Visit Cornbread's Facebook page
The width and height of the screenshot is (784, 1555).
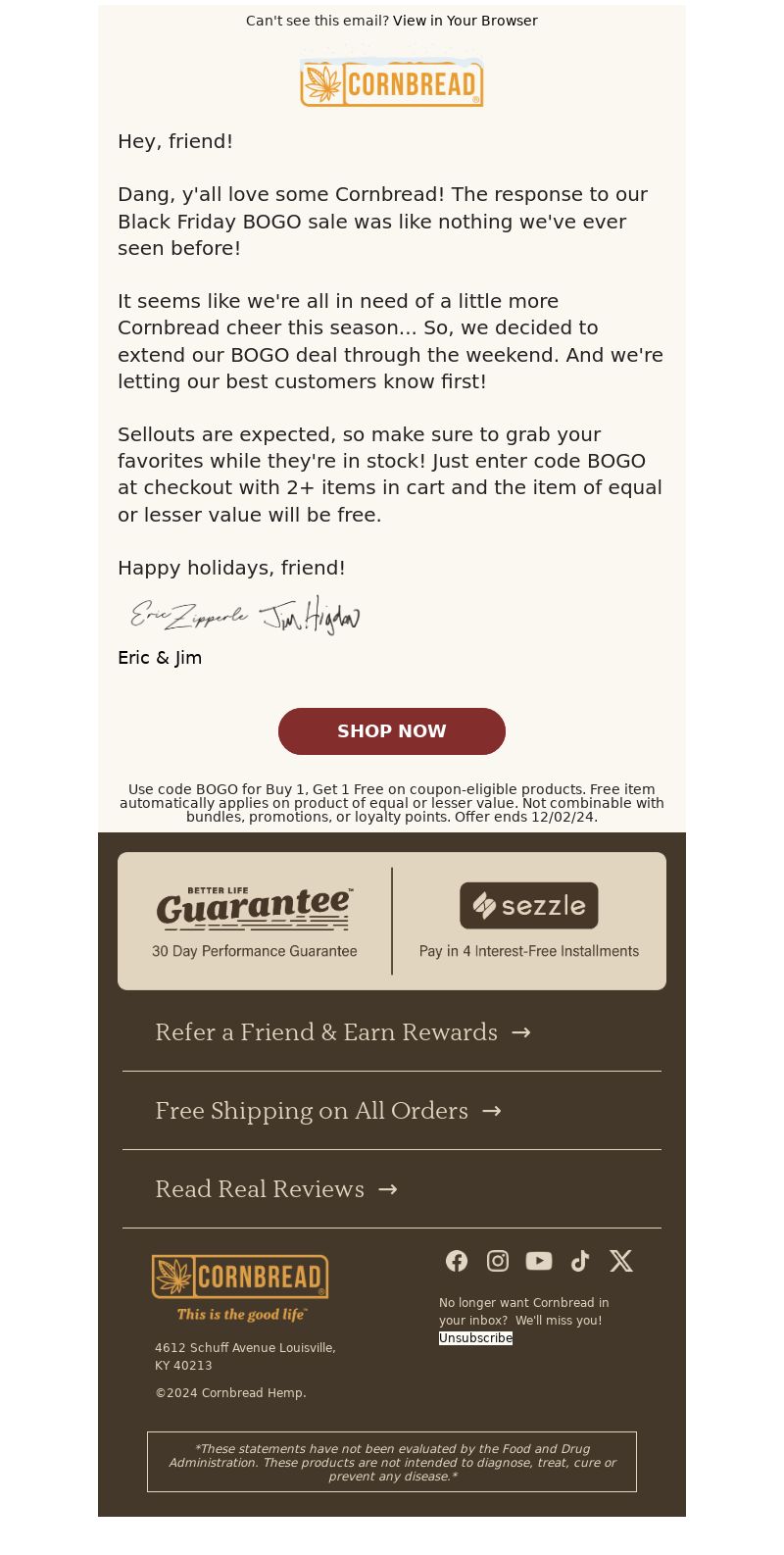tap(457, 1261)
